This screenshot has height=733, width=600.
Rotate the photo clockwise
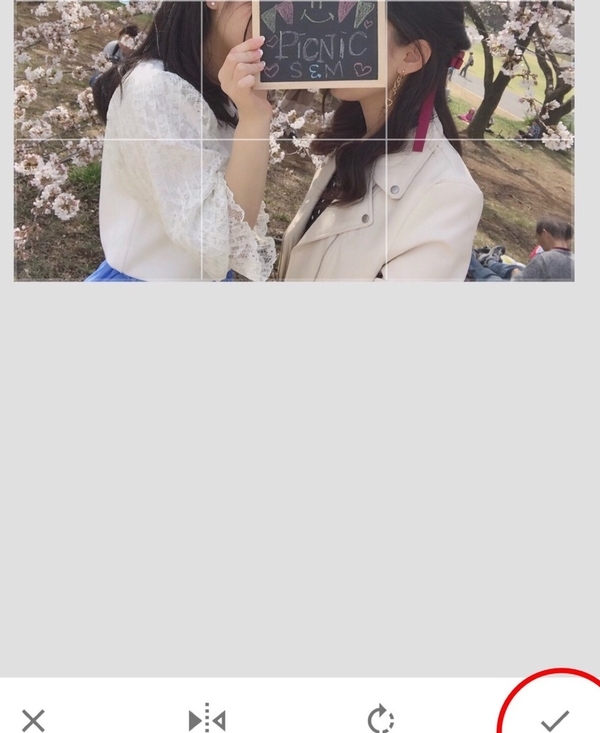coord(381,719)
